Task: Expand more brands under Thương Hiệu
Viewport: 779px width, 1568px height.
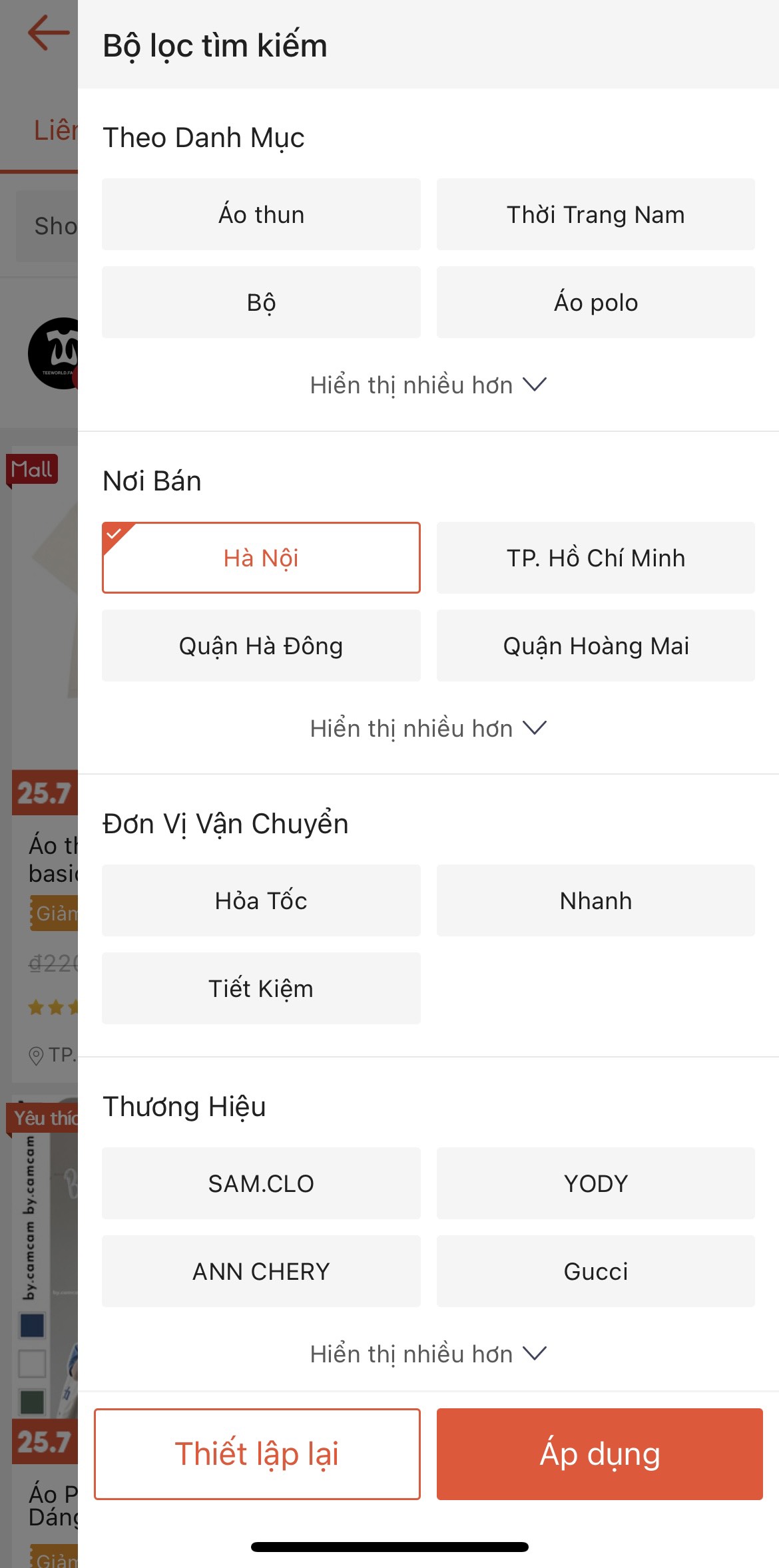Action: click(x=427, y=1354)
